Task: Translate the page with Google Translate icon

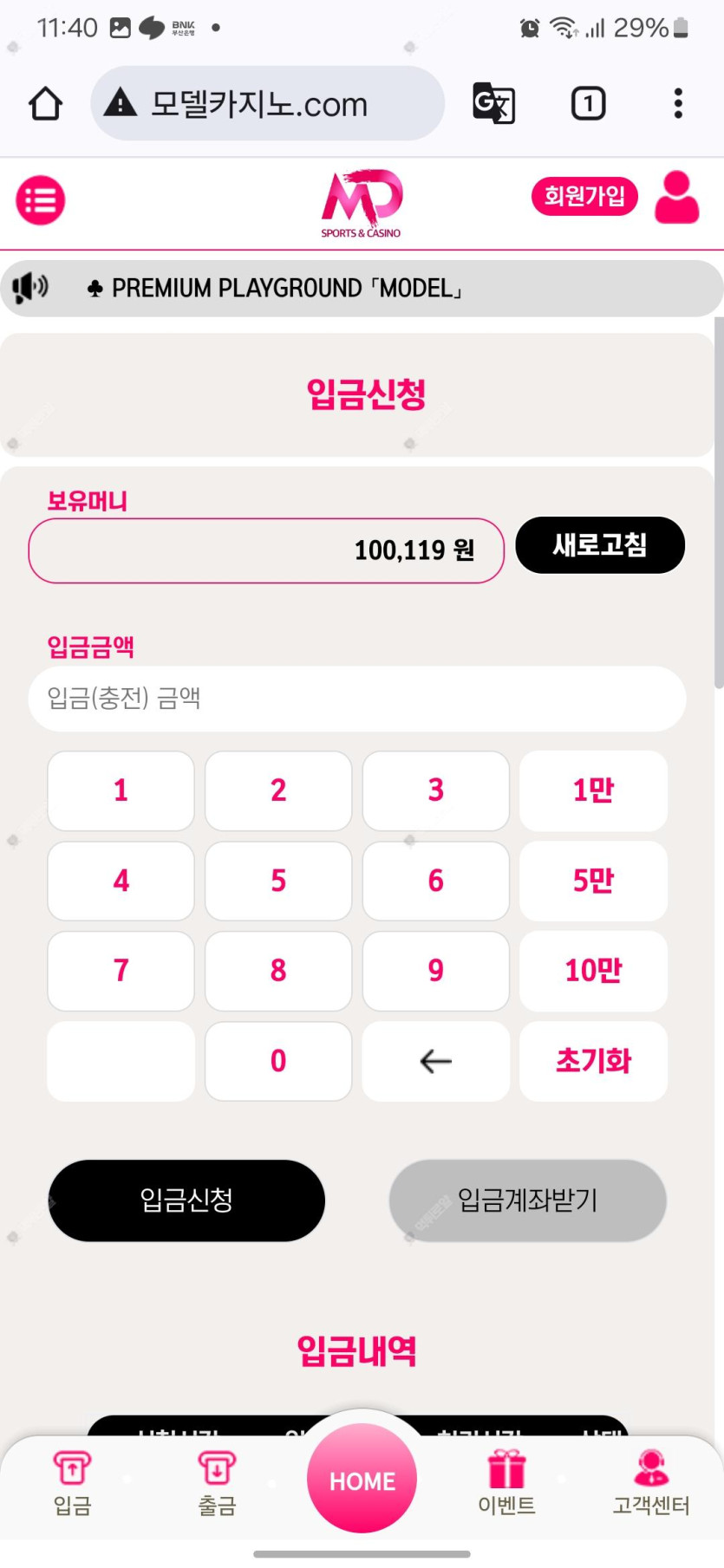Action: pos(493,103)
